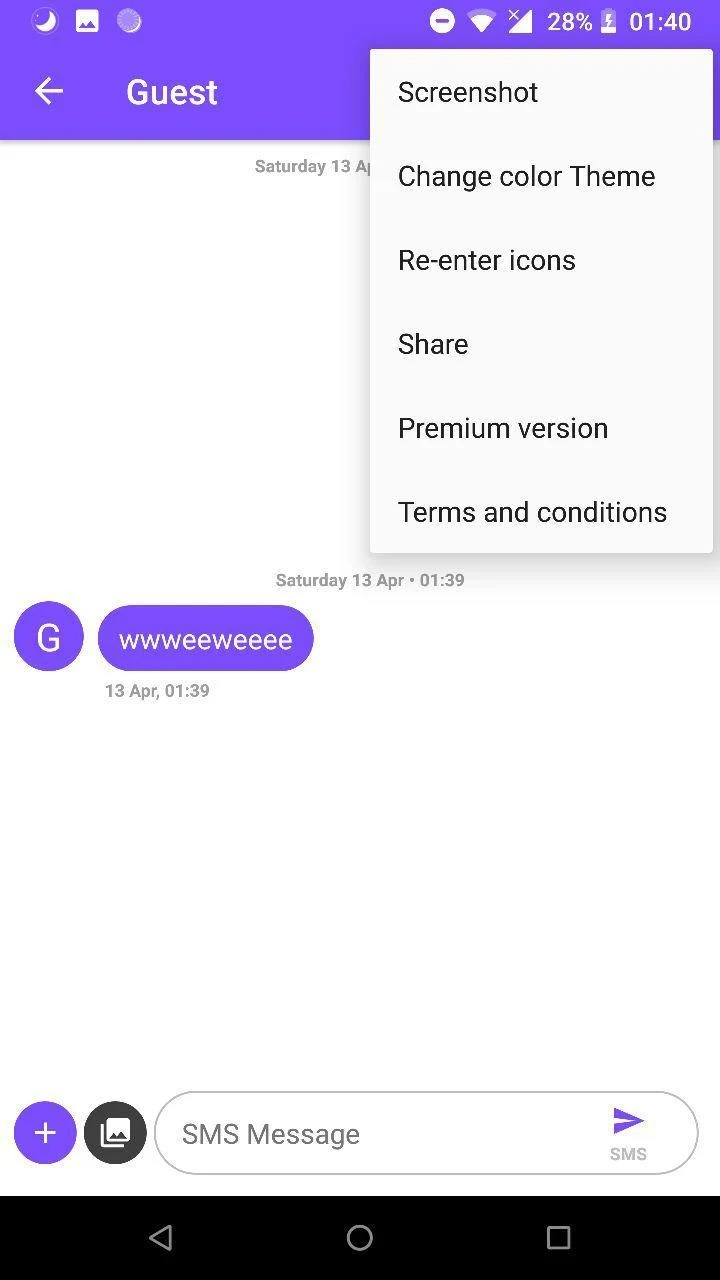
Task: Tap Share in the overflow menu
Action: click(541, 344)
